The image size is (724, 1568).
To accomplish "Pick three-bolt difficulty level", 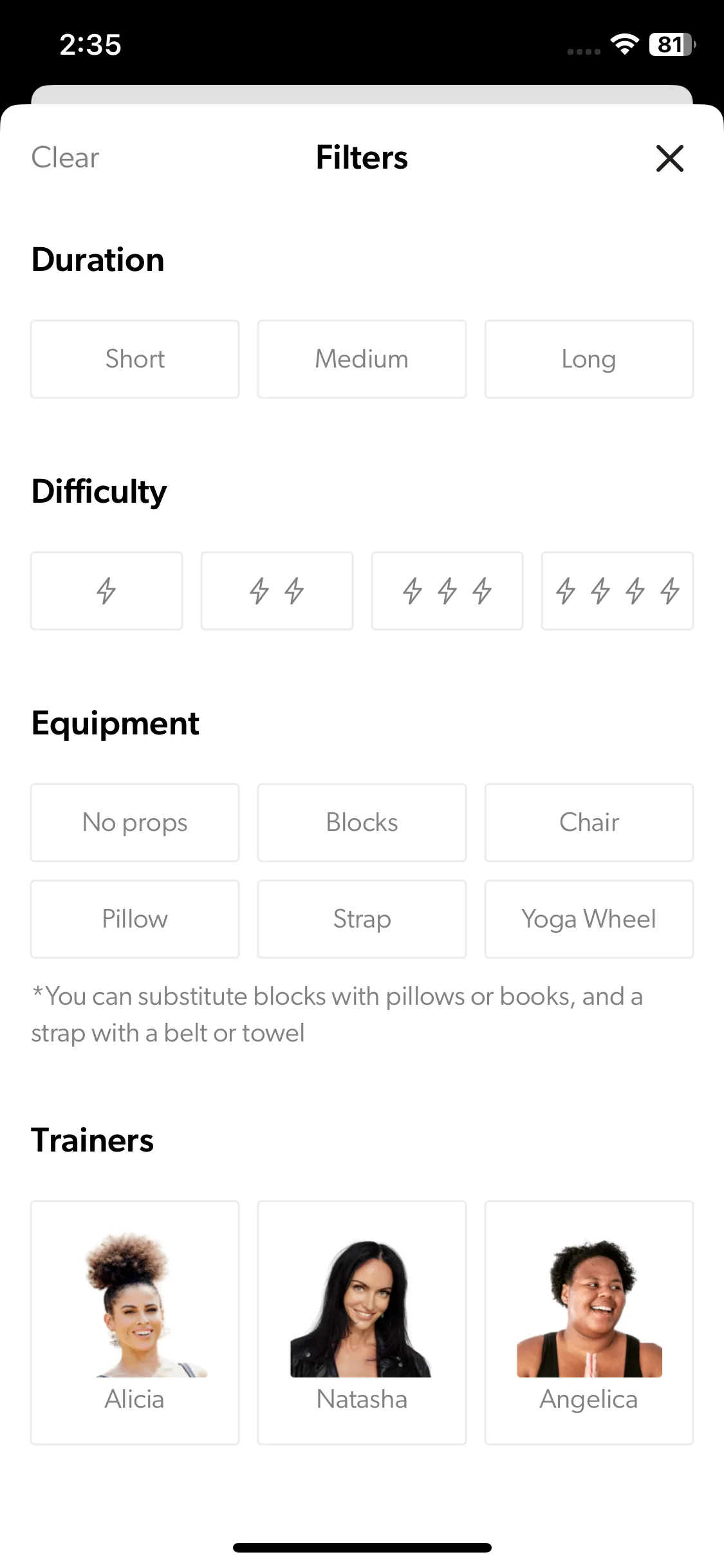I will coord(447,591).
